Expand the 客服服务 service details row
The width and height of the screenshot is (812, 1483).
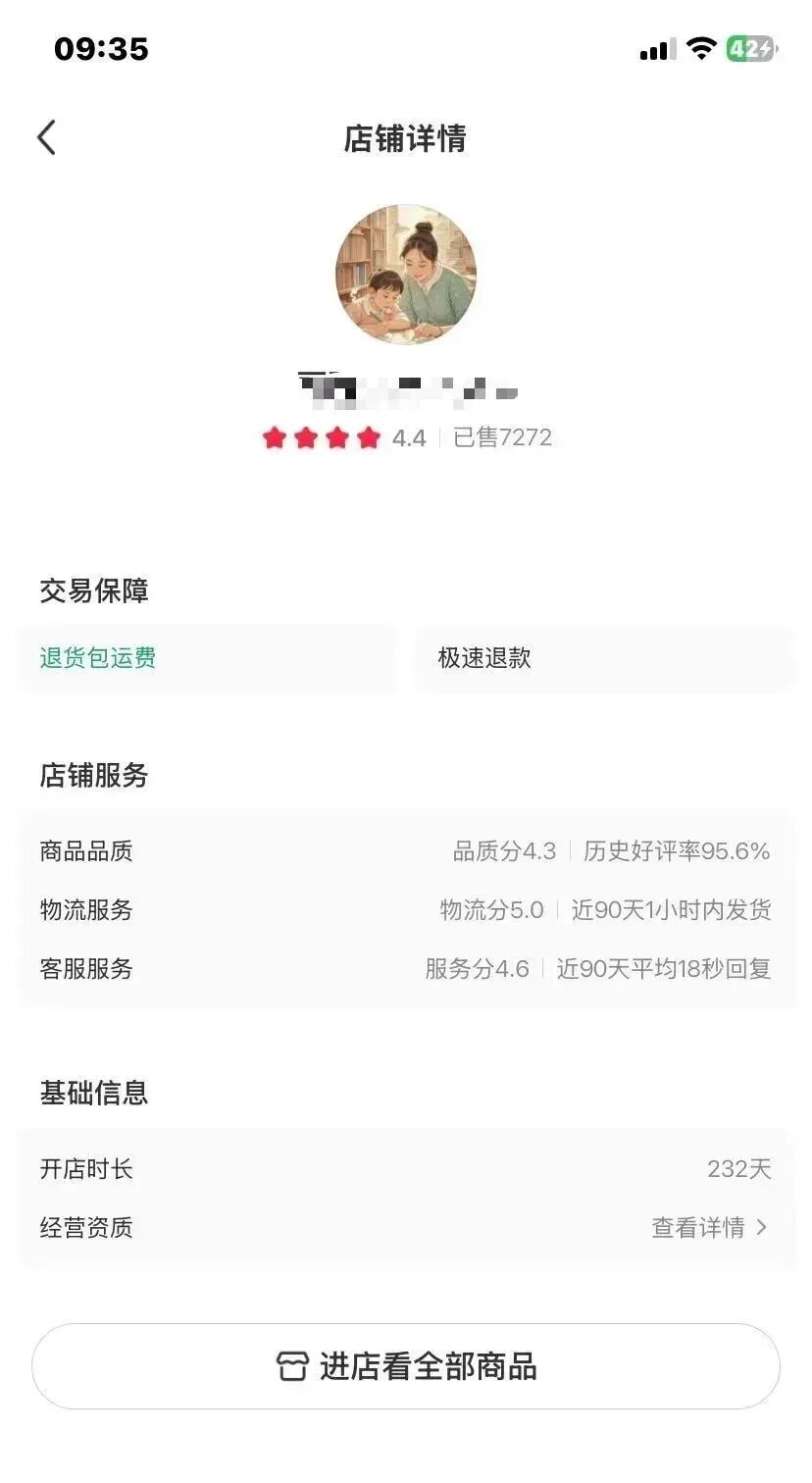point(406,969)
